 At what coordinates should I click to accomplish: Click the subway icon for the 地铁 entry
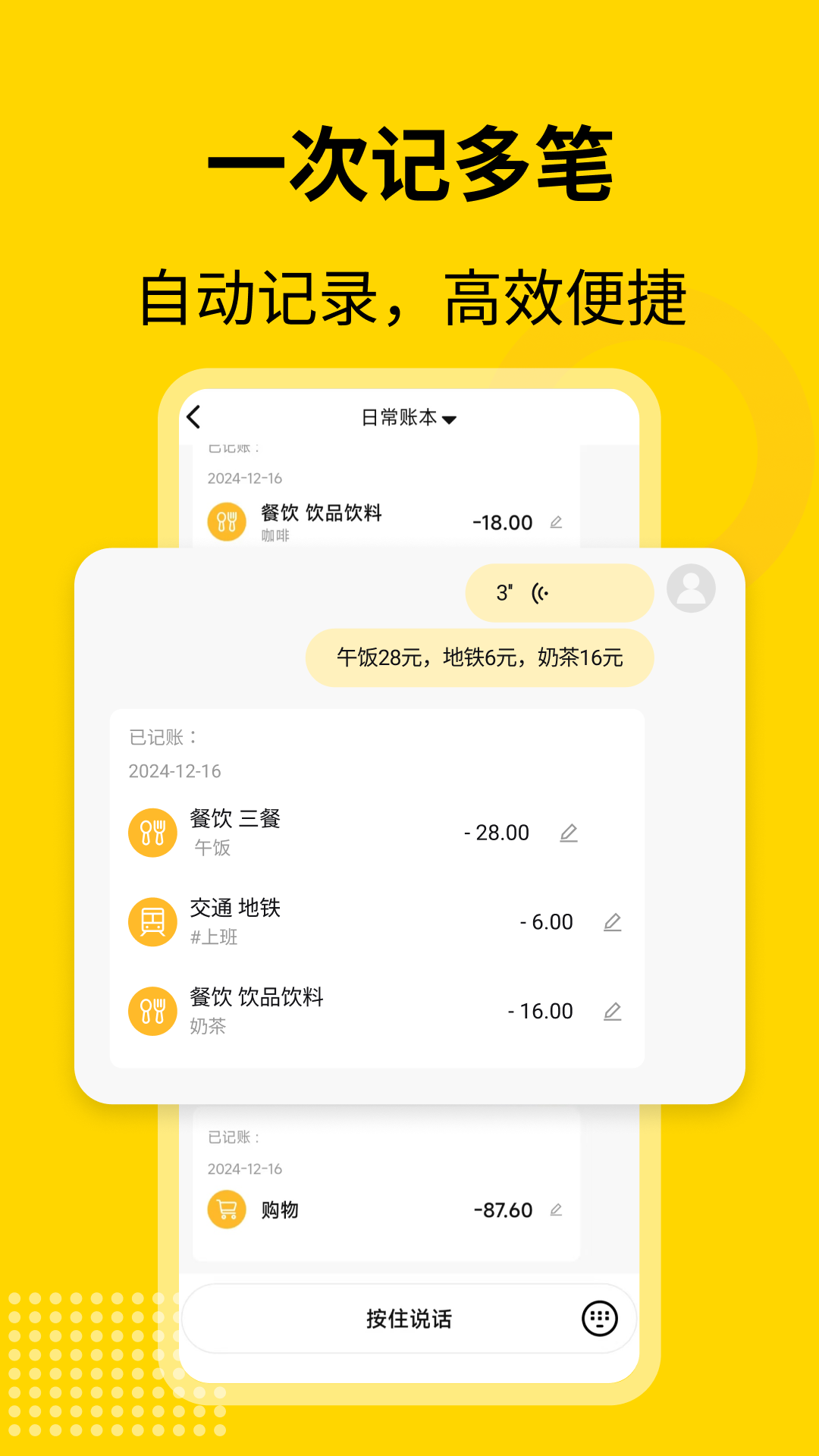tap(152, 921)
